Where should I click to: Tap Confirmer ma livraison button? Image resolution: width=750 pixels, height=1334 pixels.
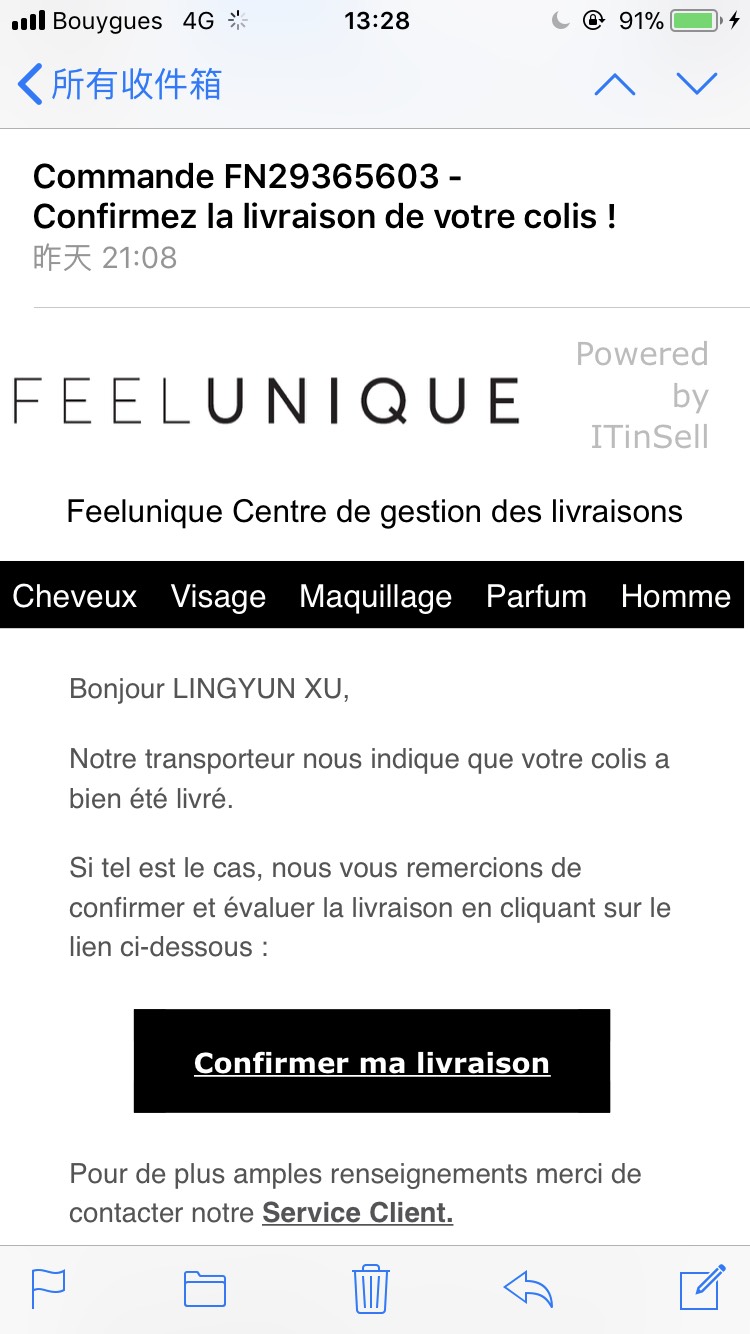372,1061
